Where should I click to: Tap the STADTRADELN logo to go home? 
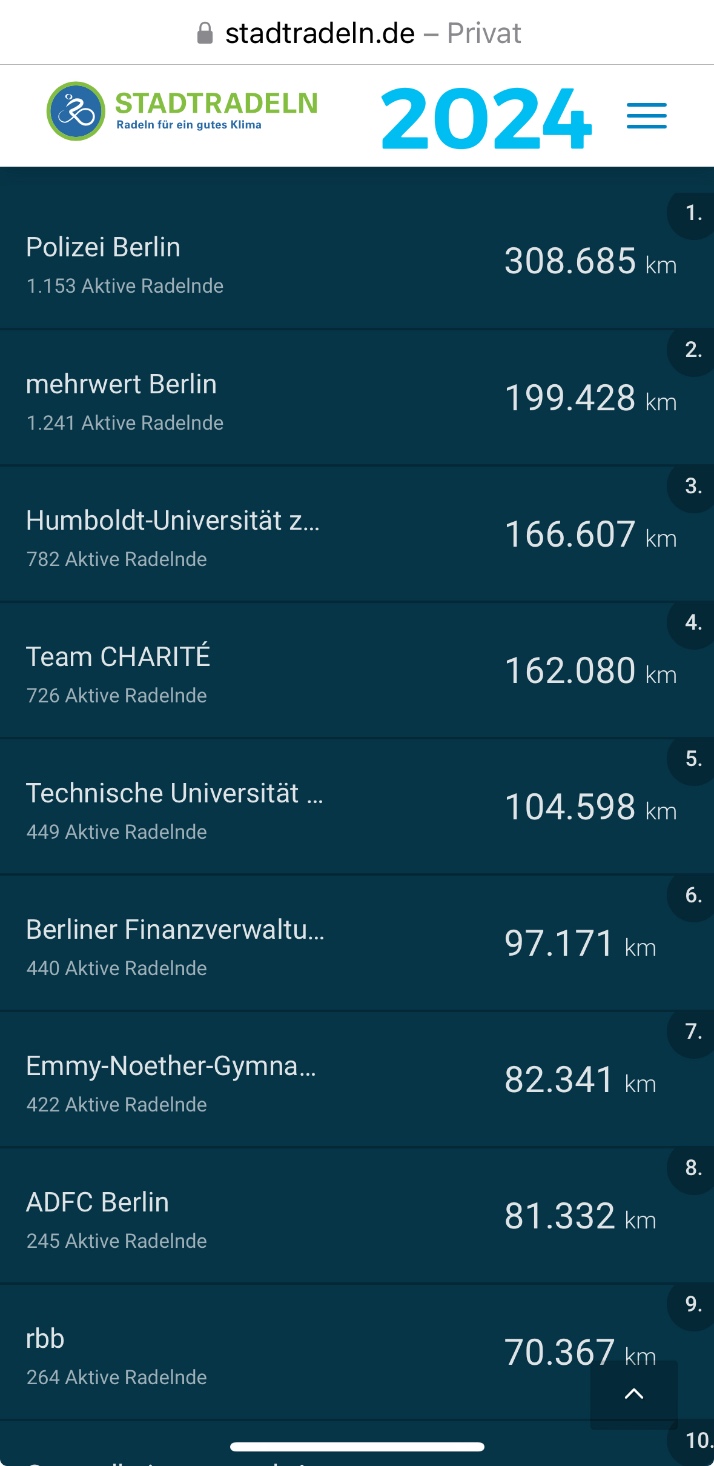click(182, 111)
